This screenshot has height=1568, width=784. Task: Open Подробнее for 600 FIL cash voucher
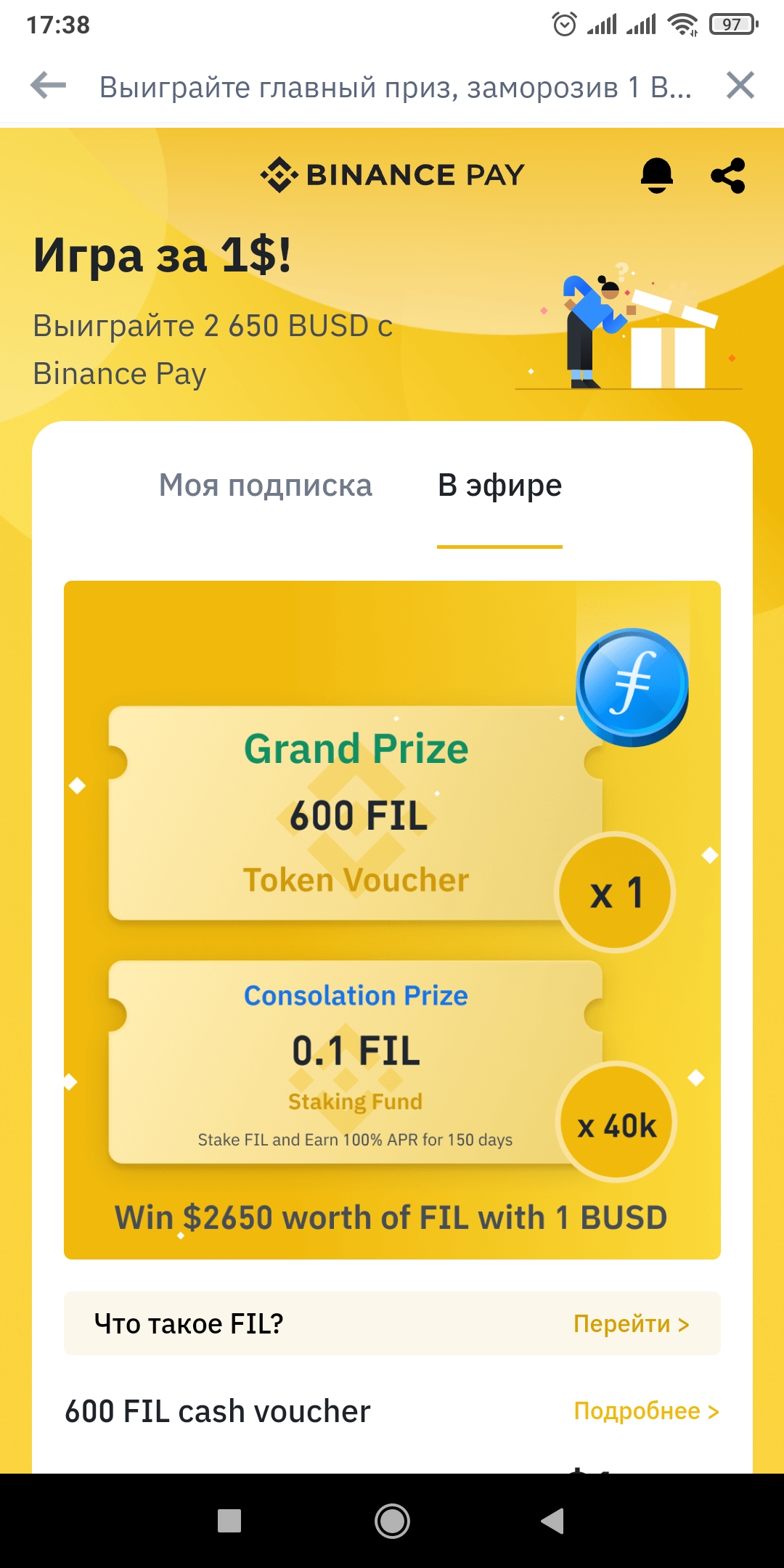(x=646, y=1410)
